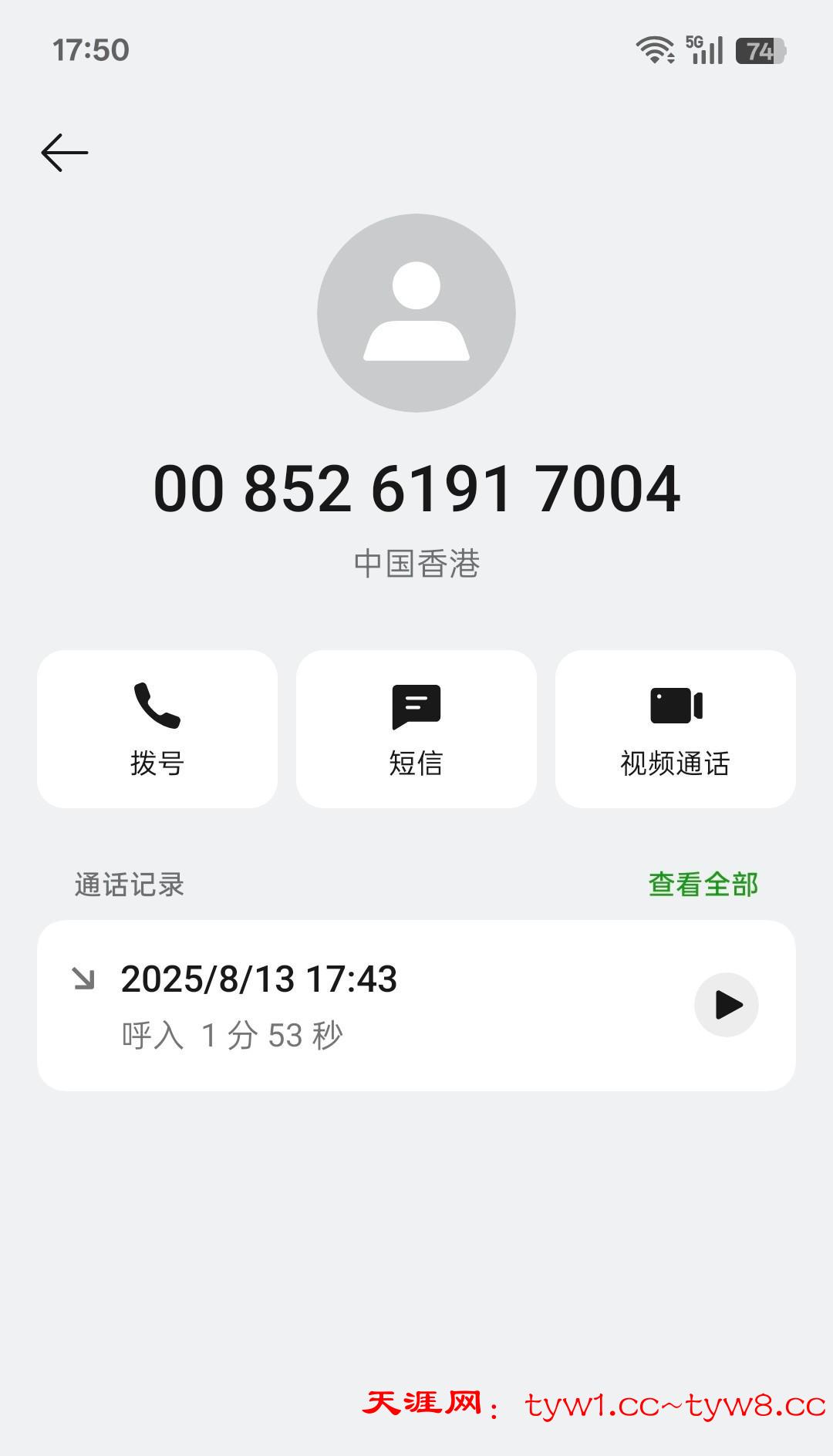This screenshot has height=1456, width=833.
Task: Tap the contact avatar picture
Action: (x=416, y=313)
